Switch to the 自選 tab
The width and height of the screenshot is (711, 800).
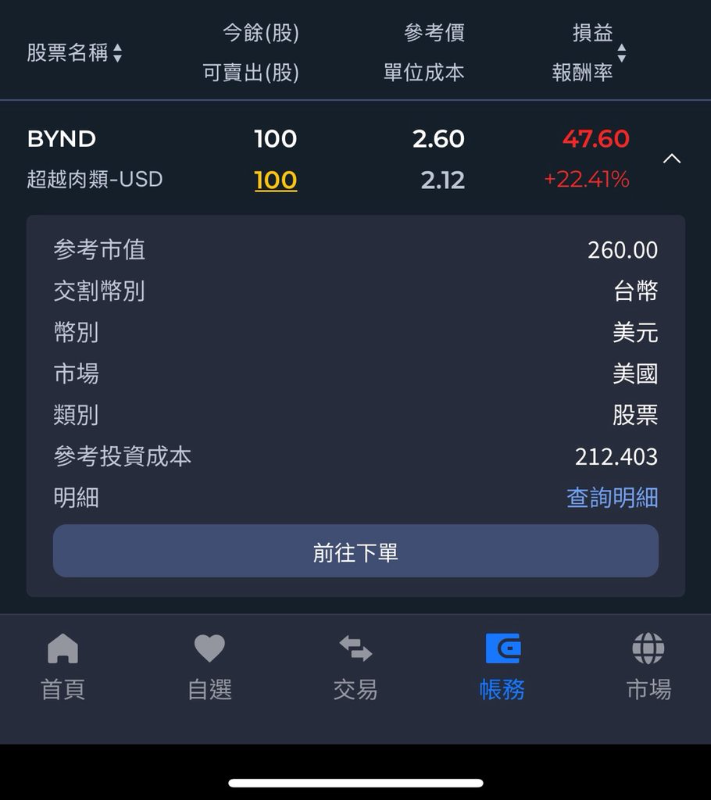coord(209,667)
